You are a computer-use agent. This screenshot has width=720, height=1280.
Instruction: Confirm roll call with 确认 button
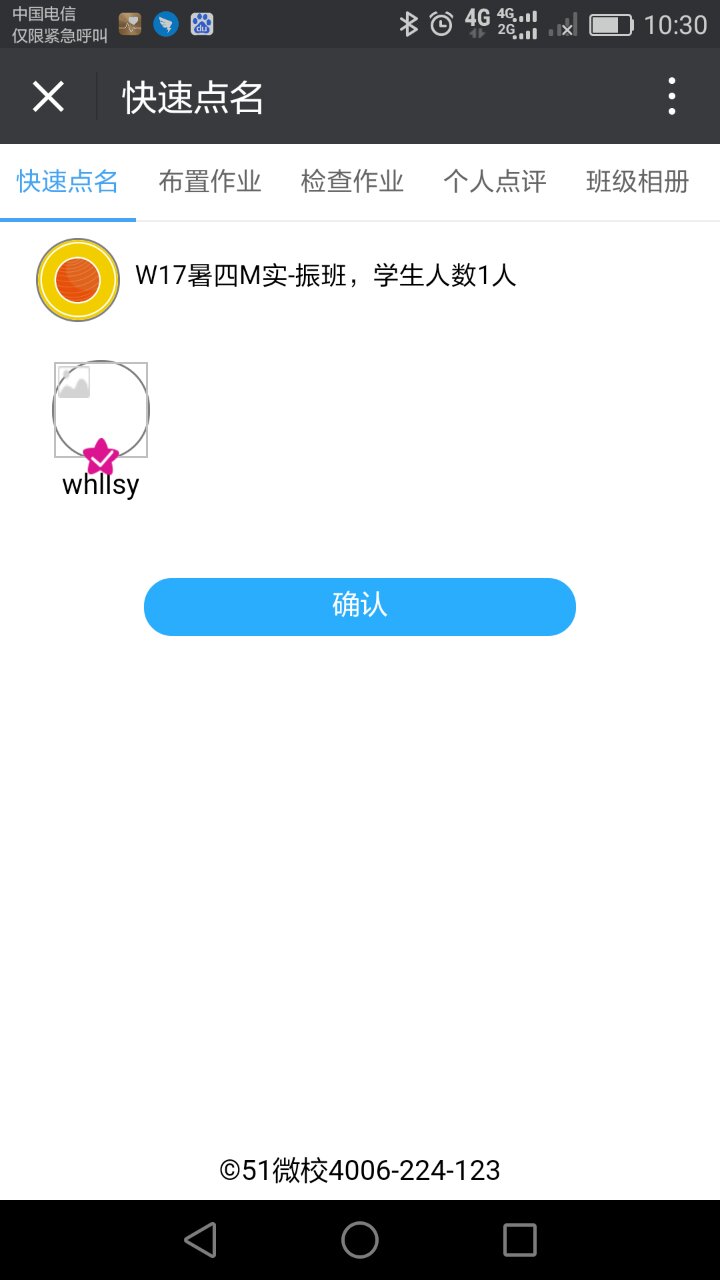pyautogui.click(x=360, y=607)
